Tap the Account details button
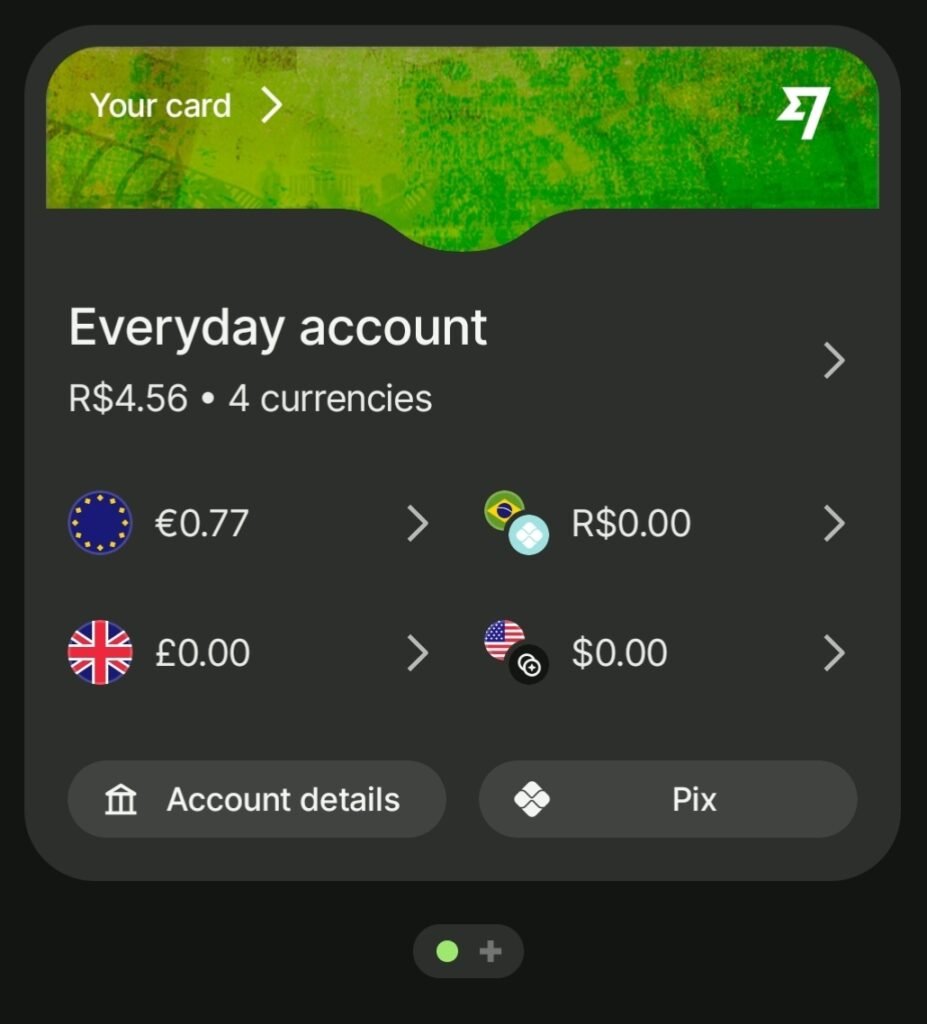 click(257, 799)
